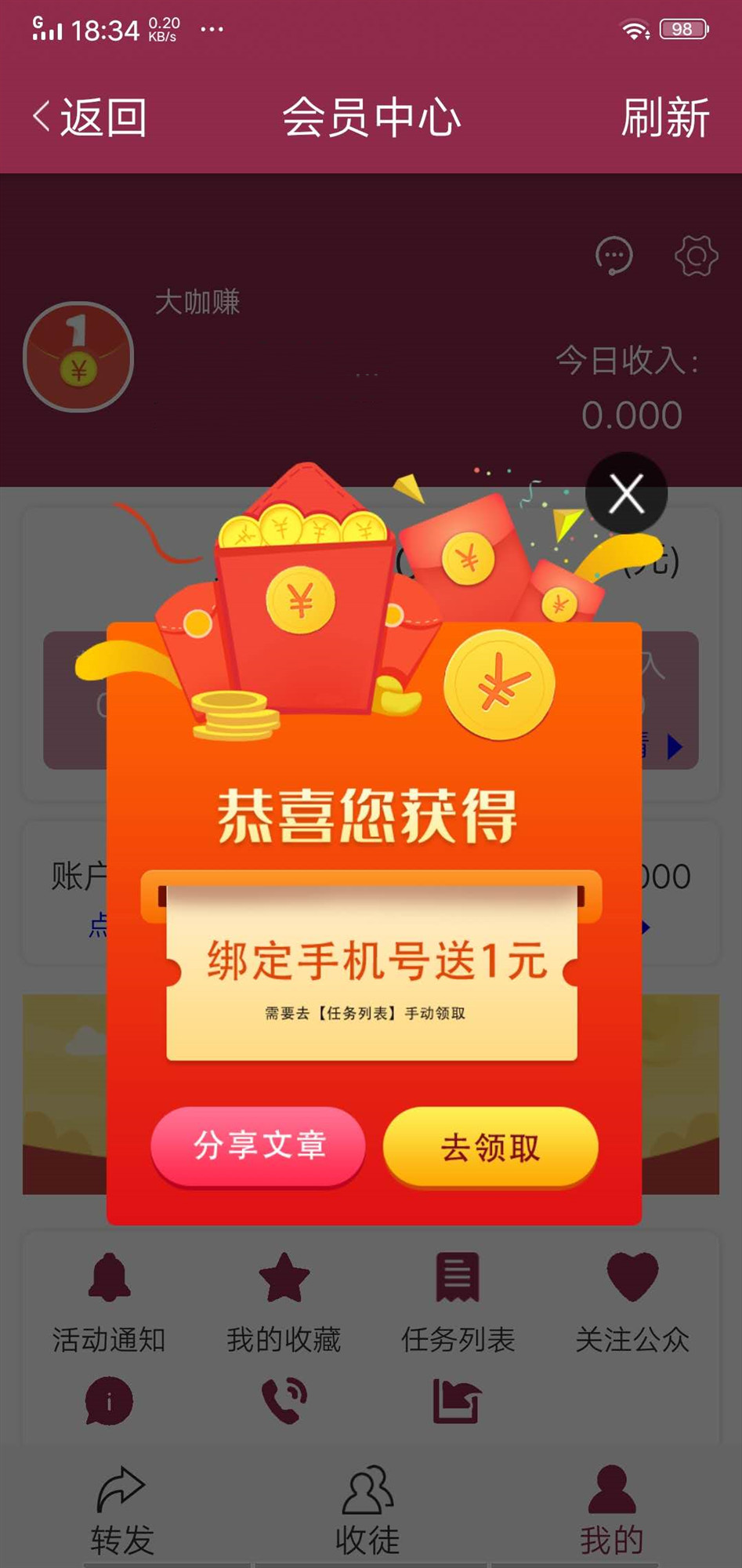Open the settings gear icon
Image resolution: width=742 pixels, height=1568 pixels.
[x=696, y=256]
